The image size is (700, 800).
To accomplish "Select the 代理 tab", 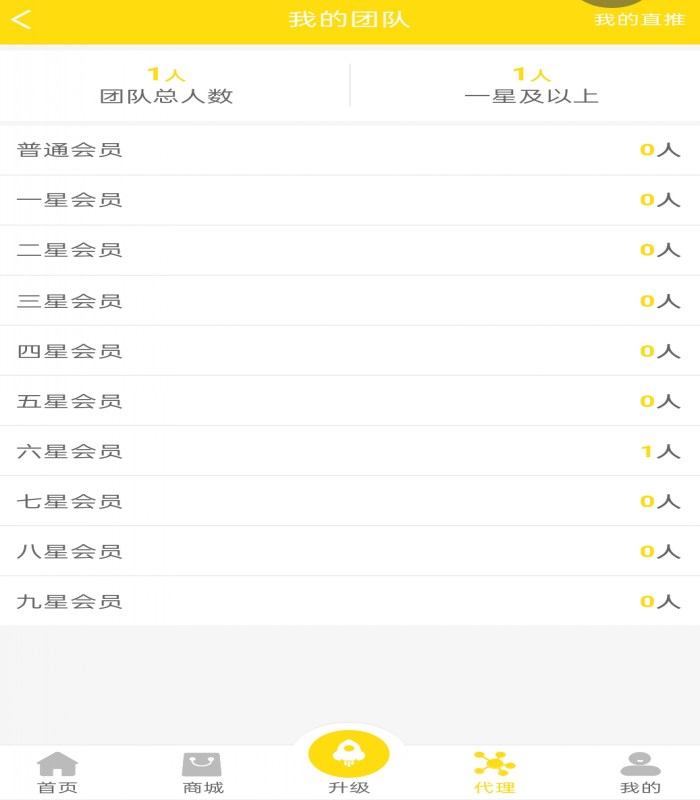I will (x=494, y=773).
